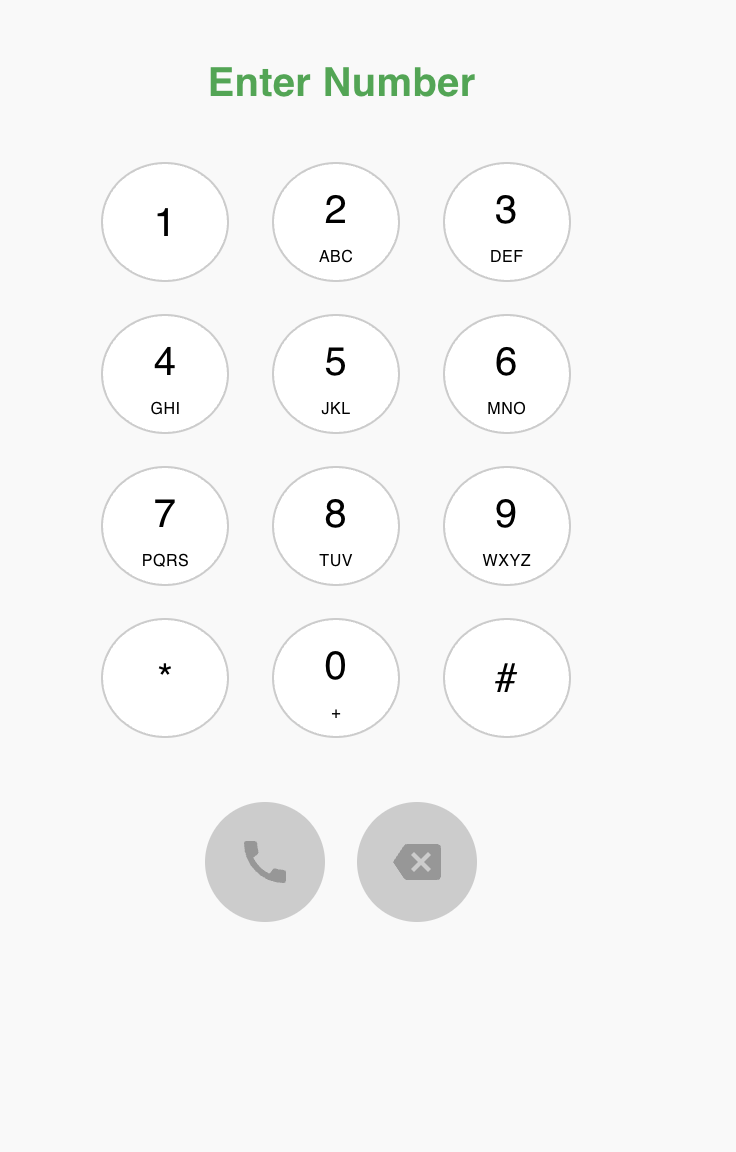This screenshot has width=736, height=1152.
Task: Dial the zero key
Action: click(x=336, y=678)
